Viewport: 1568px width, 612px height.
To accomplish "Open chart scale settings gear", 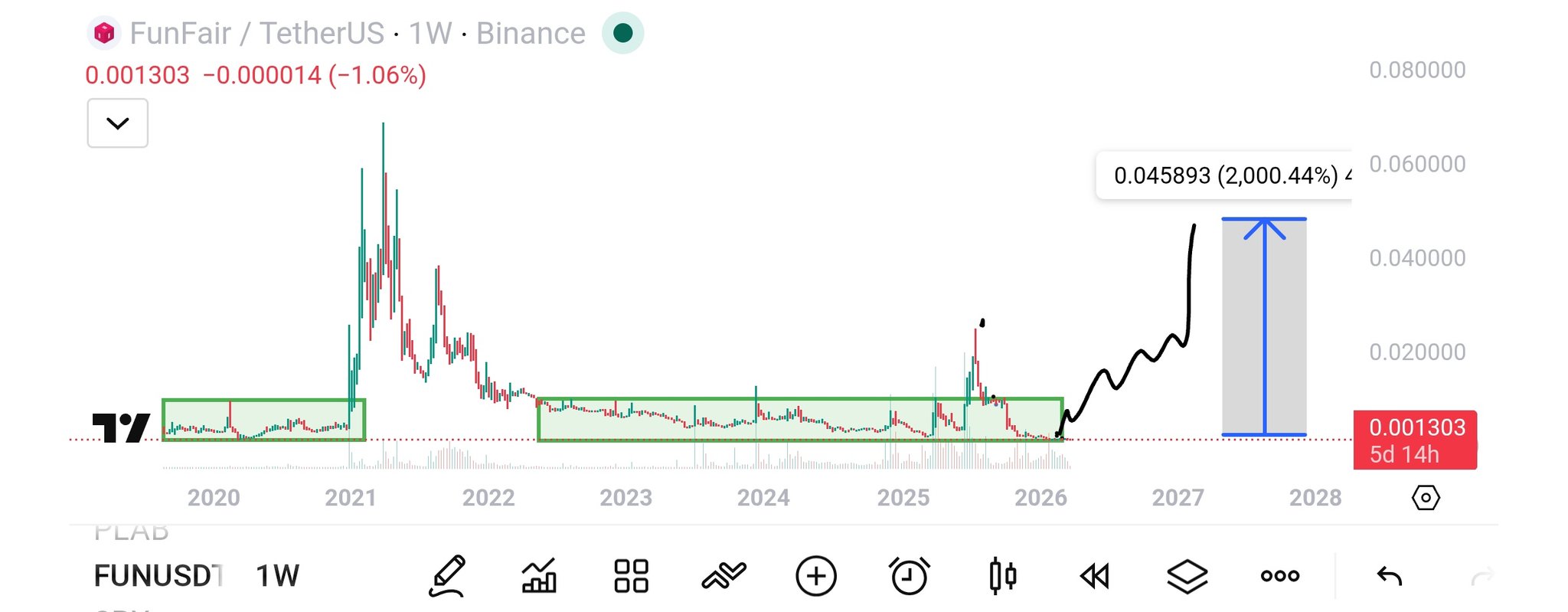I will tap(1425, 498).
